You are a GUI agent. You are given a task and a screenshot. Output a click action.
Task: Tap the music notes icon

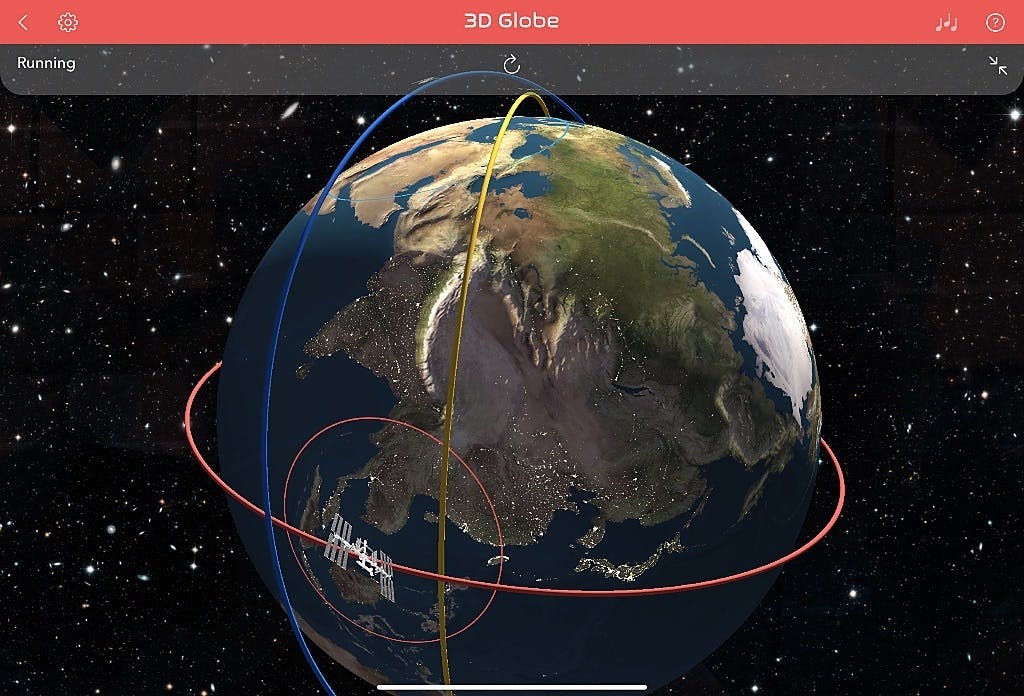945,22
